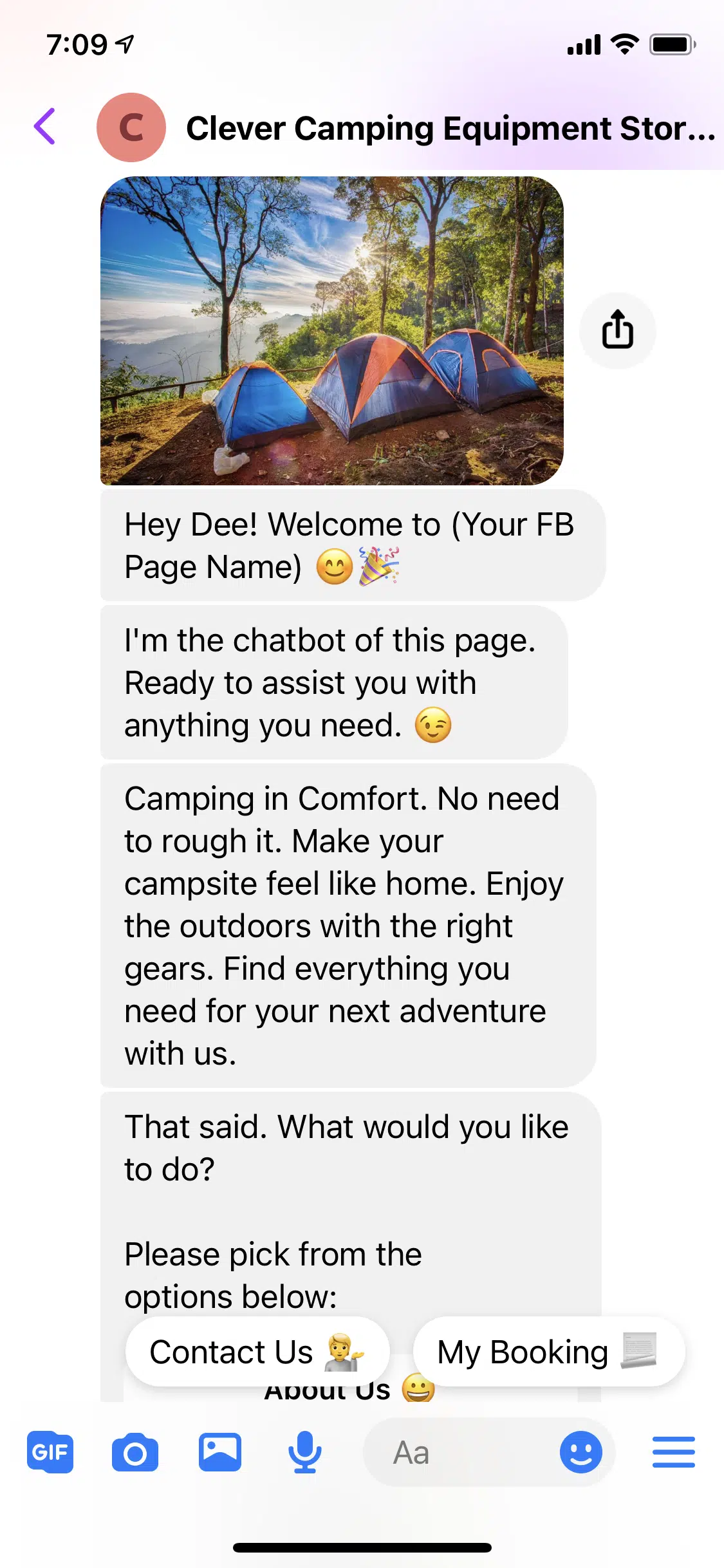Open the GIF picker
The image size is (724, 1568).
coord(50,1452)
